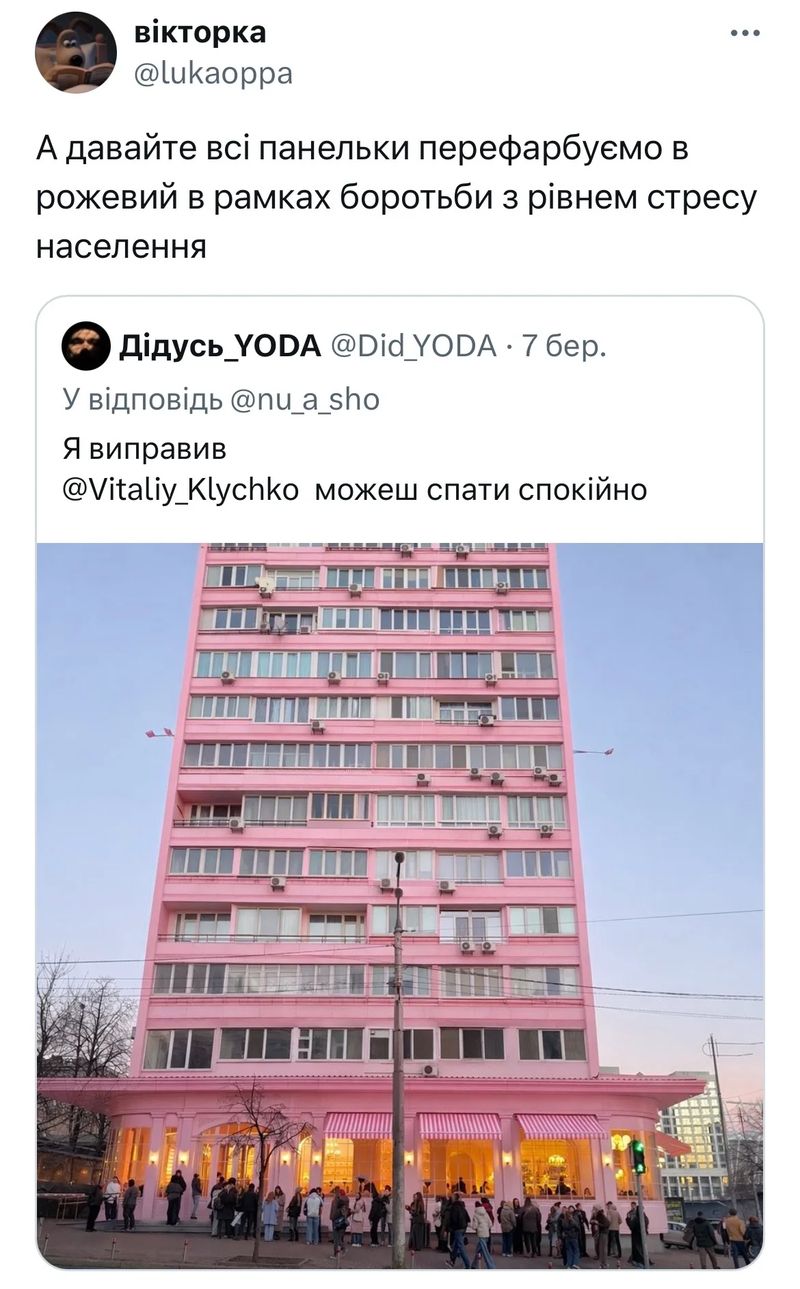Open the tweet's three-dot overflow menu
This screenshot has width=800, height=1289.
[745, 34]
